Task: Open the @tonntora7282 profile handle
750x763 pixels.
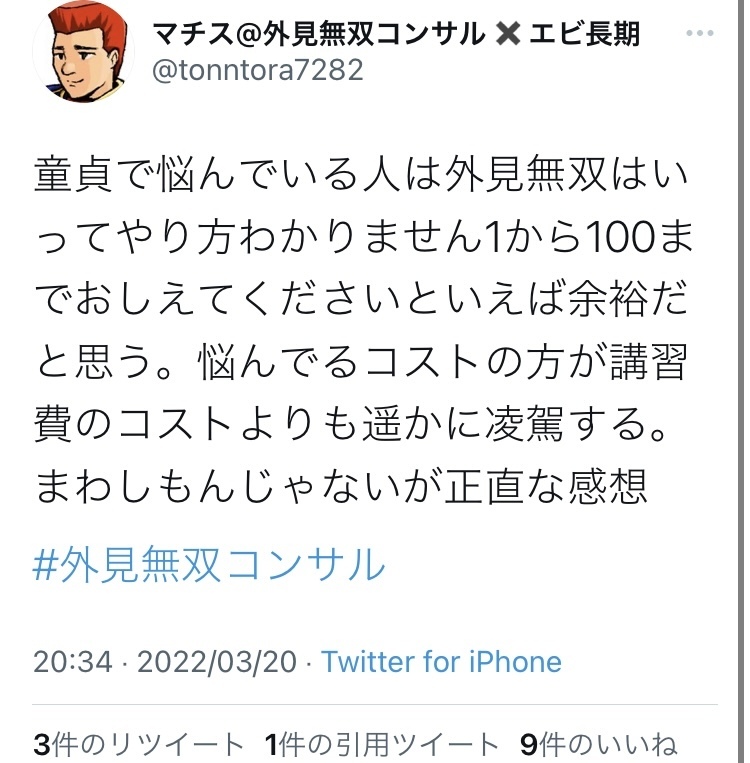Action: [x=258, y=70]
